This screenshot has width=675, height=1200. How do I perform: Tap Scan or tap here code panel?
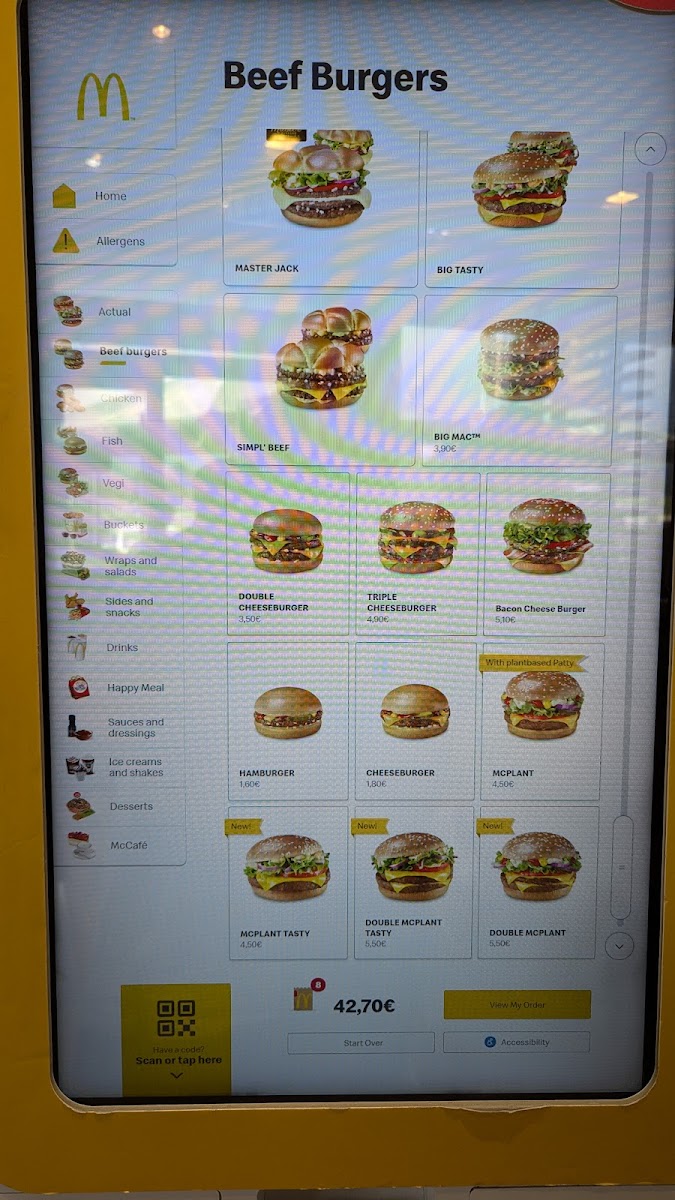tap(176, 1039)
